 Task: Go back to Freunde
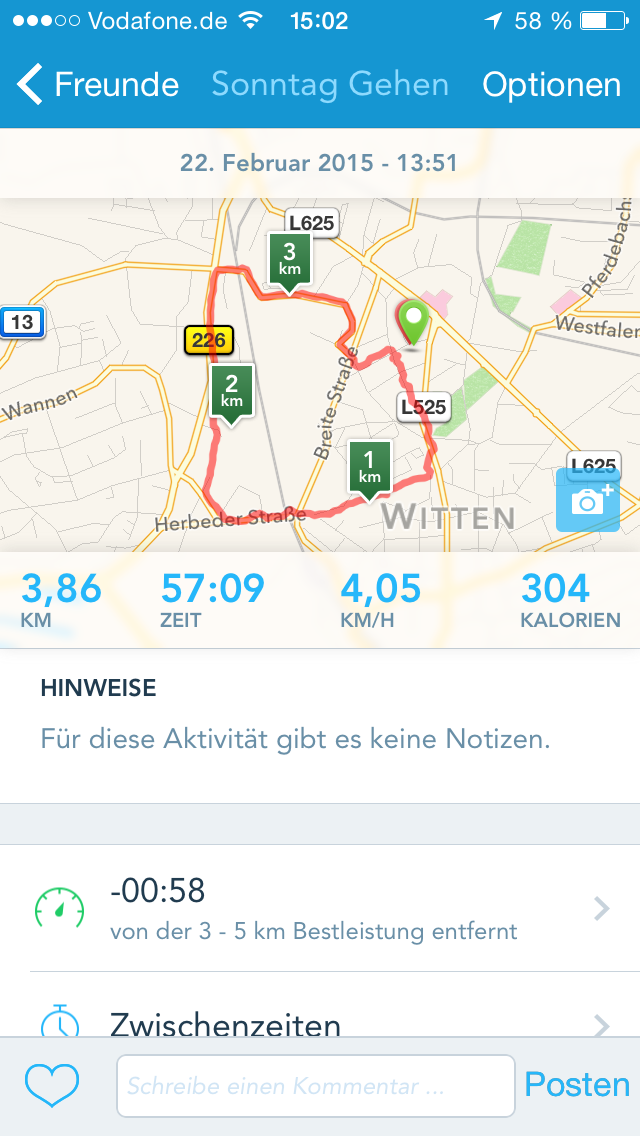coord(97,85)
